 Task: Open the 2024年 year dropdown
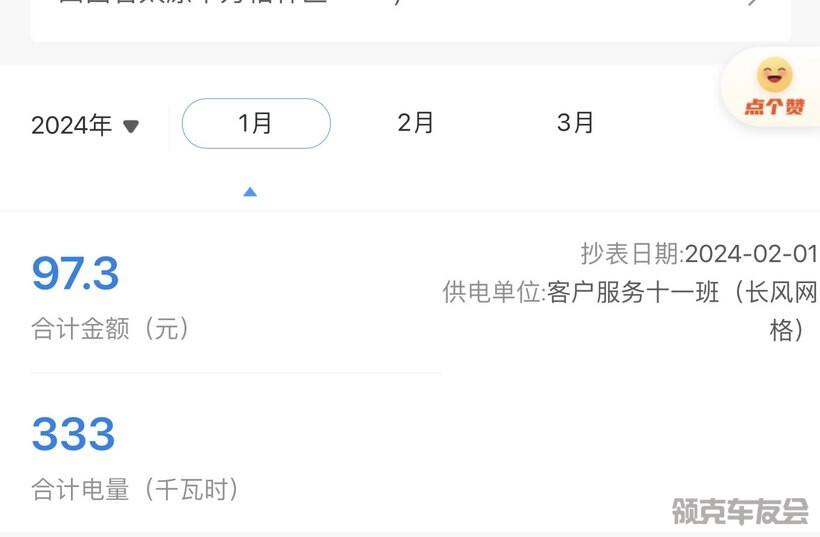tap(85, 125)
